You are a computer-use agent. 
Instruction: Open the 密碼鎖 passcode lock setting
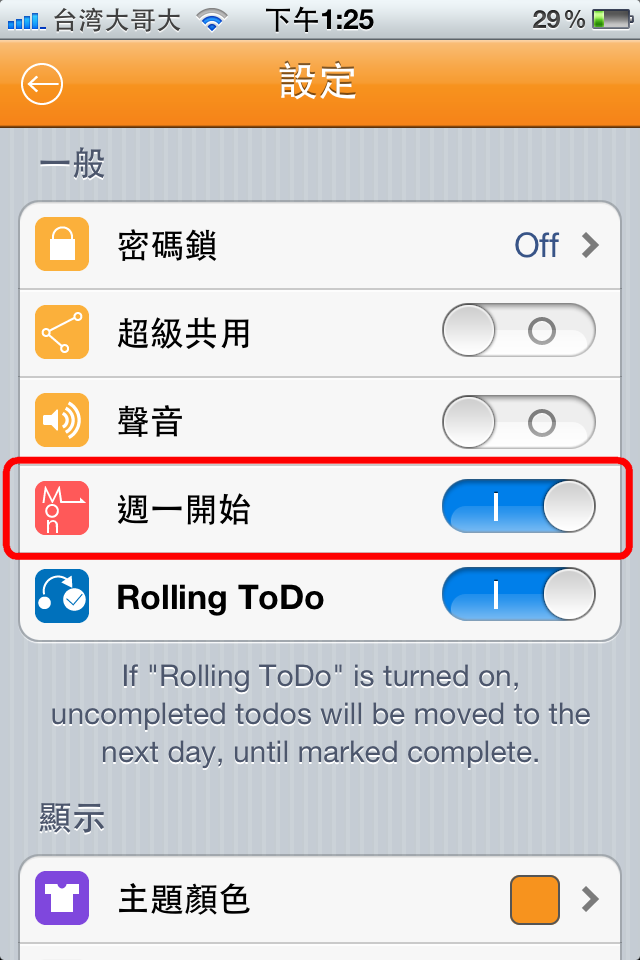320,245
